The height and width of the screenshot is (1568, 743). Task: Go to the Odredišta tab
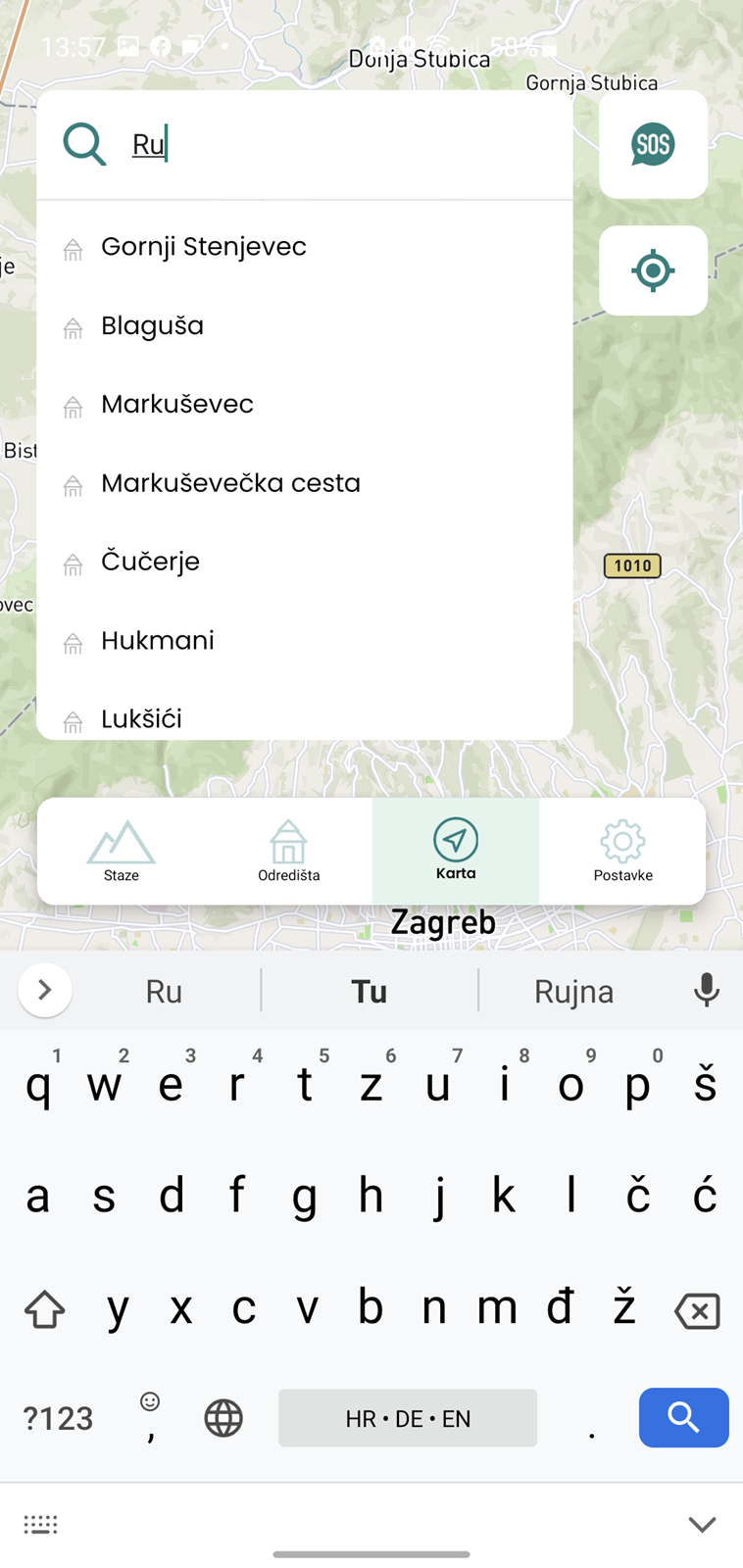pyautogui.click(x=288, y=851)
